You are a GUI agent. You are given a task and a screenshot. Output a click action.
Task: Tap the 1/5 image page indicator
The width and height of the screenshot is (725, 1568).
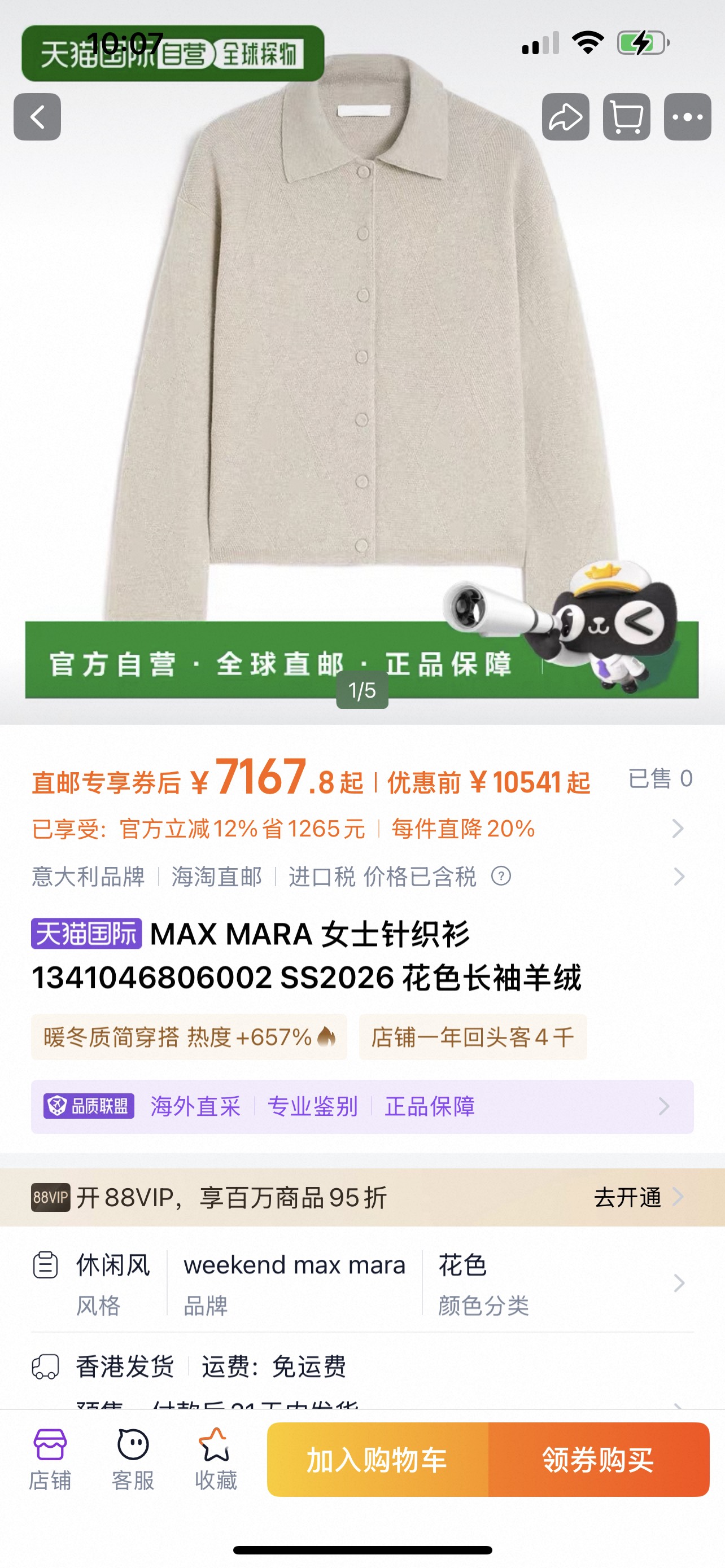(362, 691)
